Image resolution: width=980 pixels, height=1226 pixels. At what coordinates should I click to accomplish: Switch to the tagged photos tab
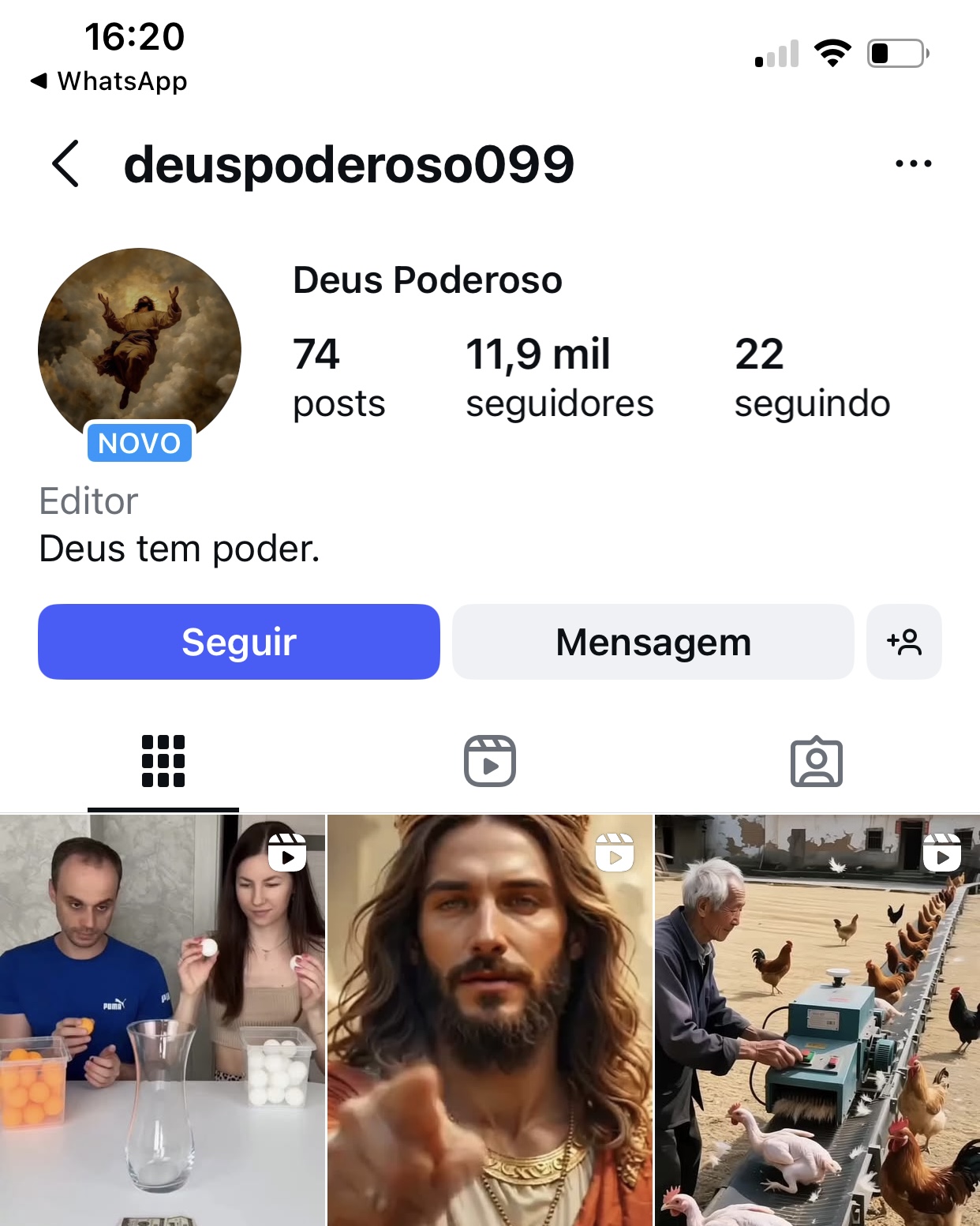pyautogui.click(x=816, y=761)
